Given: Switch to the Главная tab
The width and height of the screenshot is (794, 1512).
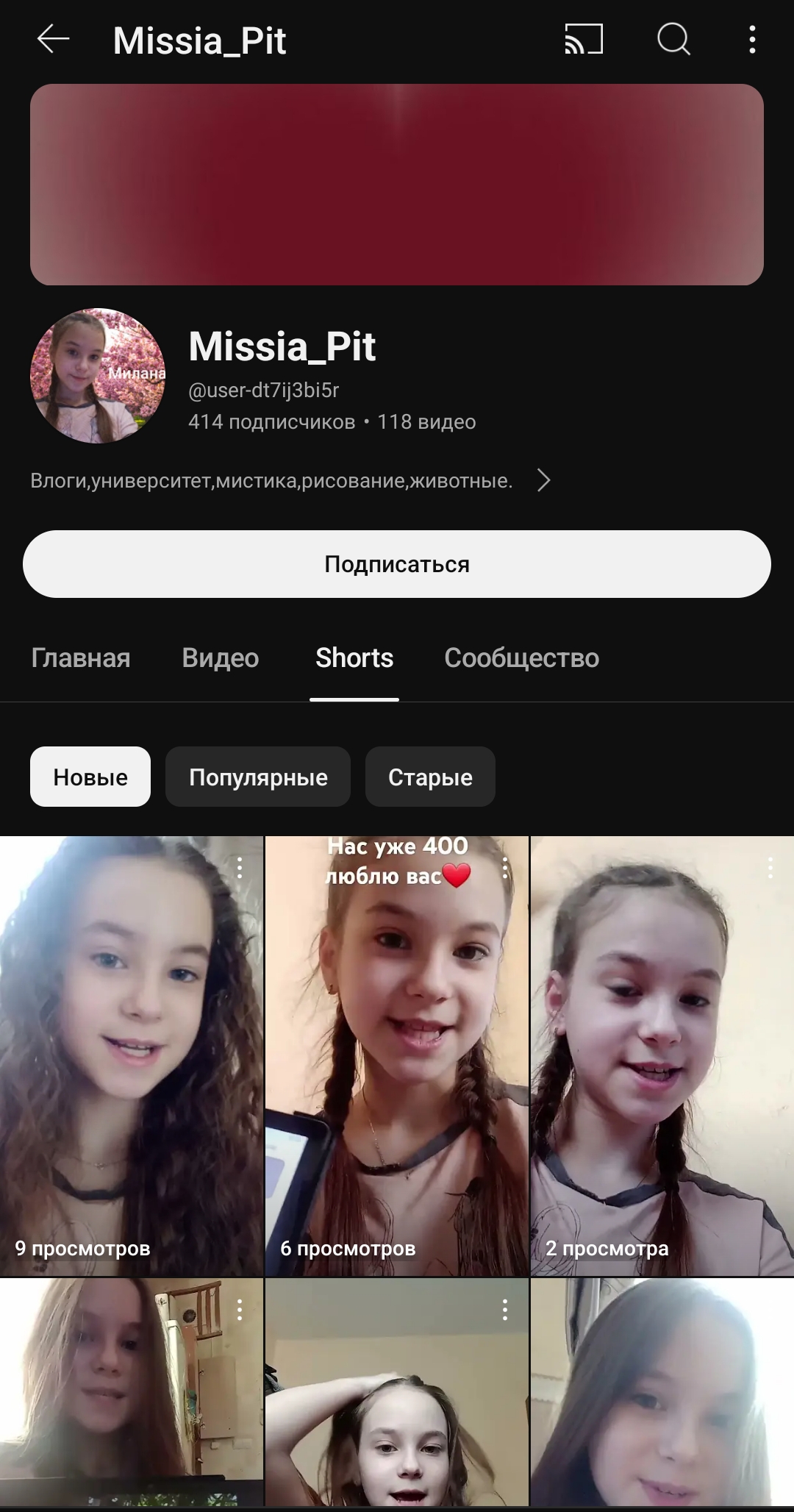Looking at the screenshot, I should point(81,657).
